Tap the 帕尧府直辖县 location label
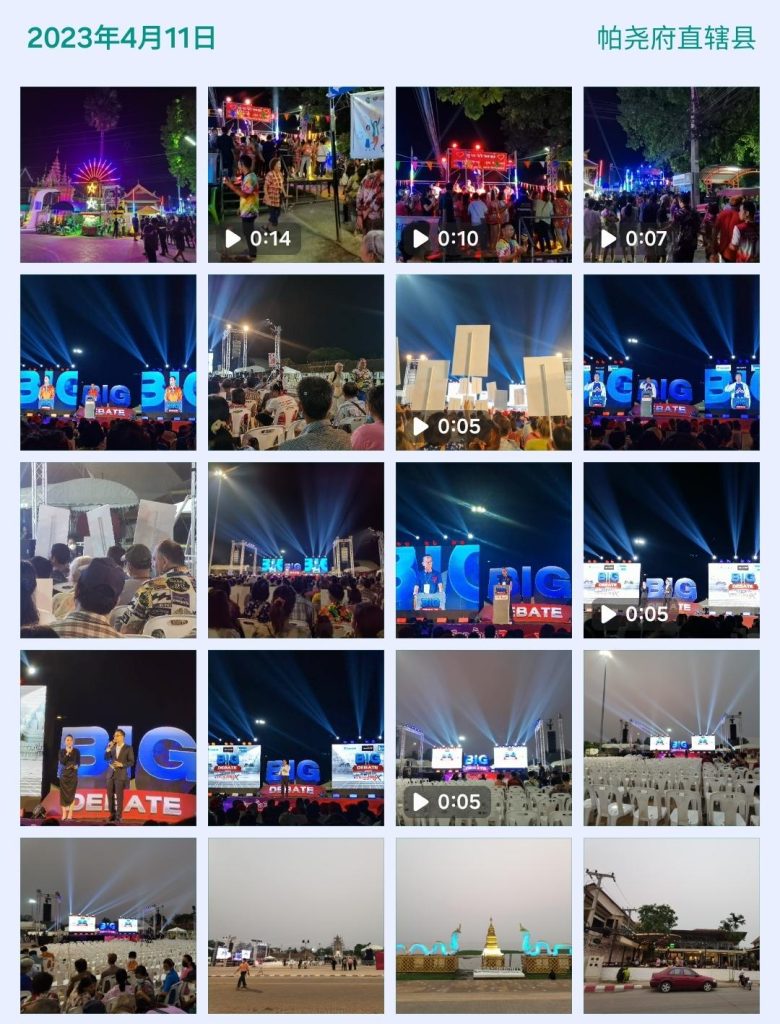 [676, 39]
